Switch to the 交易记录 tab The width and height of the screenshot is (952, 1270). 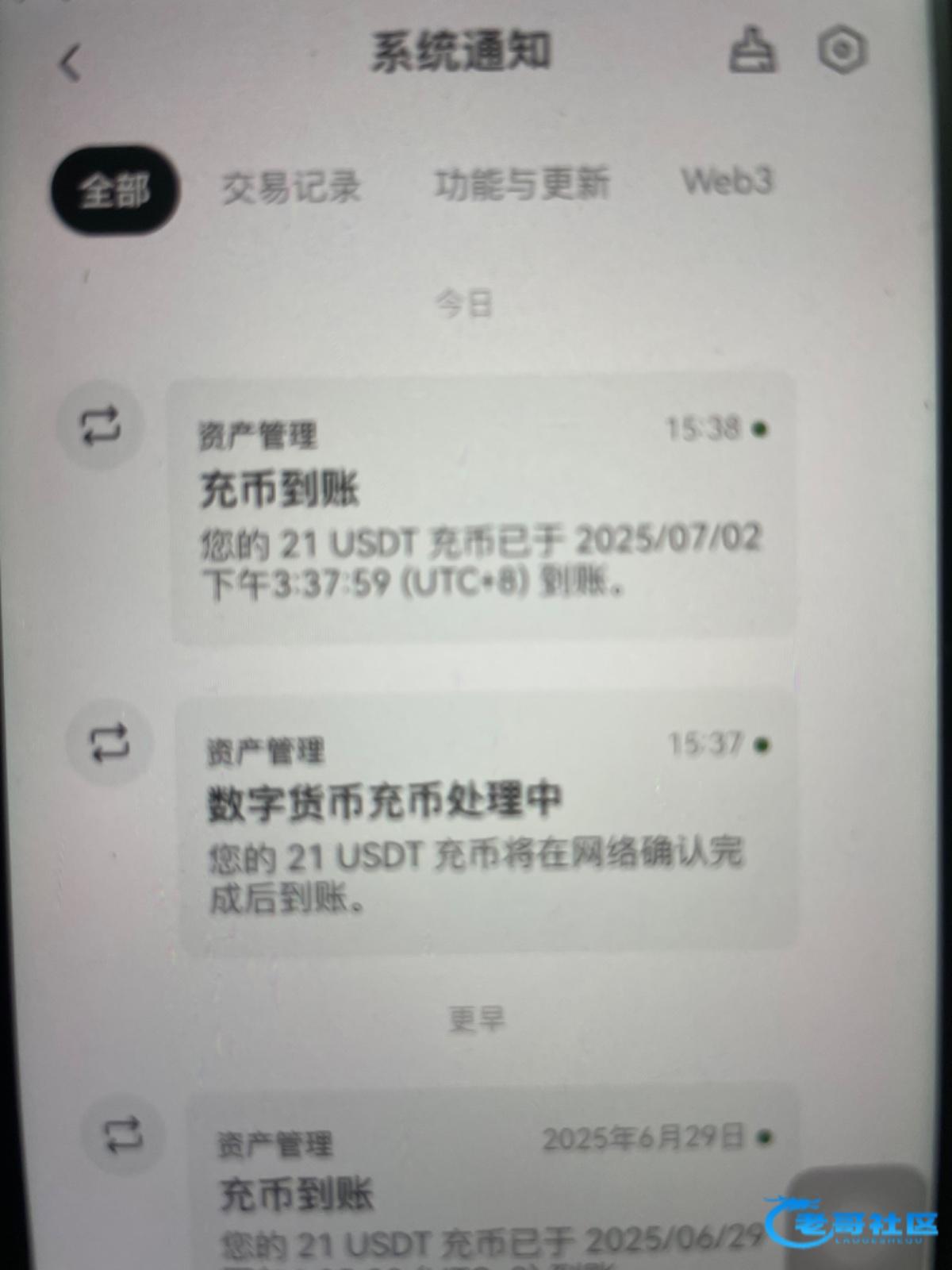pos(291,187)
